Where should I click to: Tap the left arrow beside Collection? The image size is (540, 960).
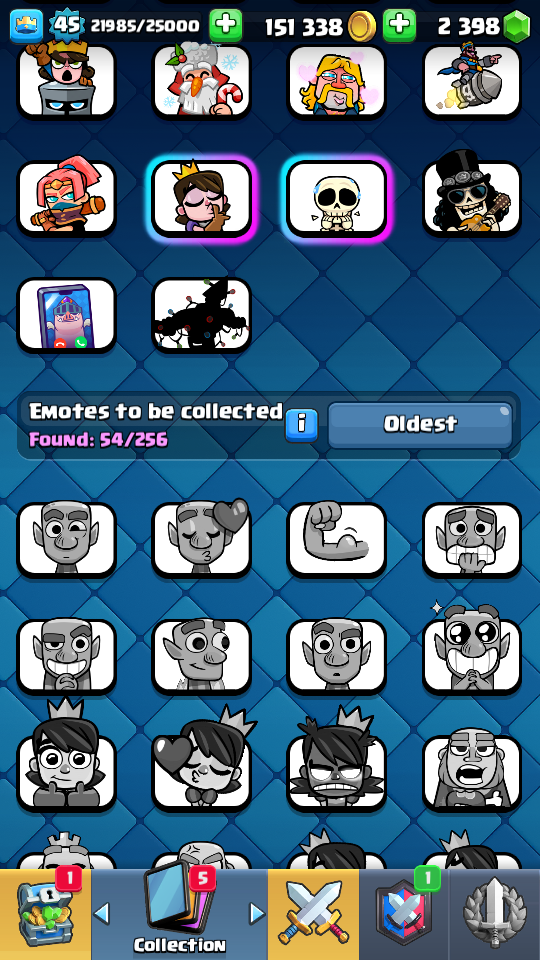102,914
